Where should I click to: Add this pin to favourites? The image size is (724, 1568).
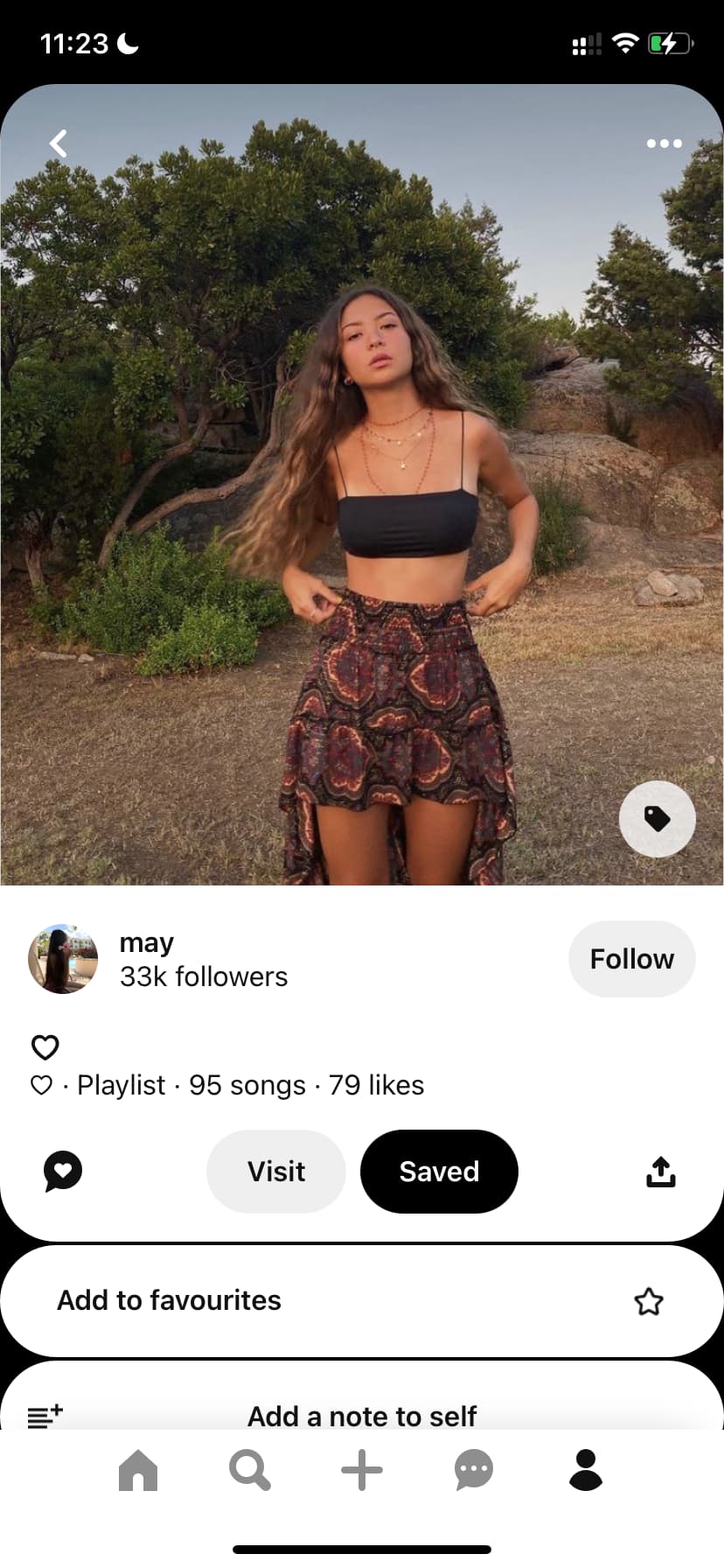tap(362, 1301)
